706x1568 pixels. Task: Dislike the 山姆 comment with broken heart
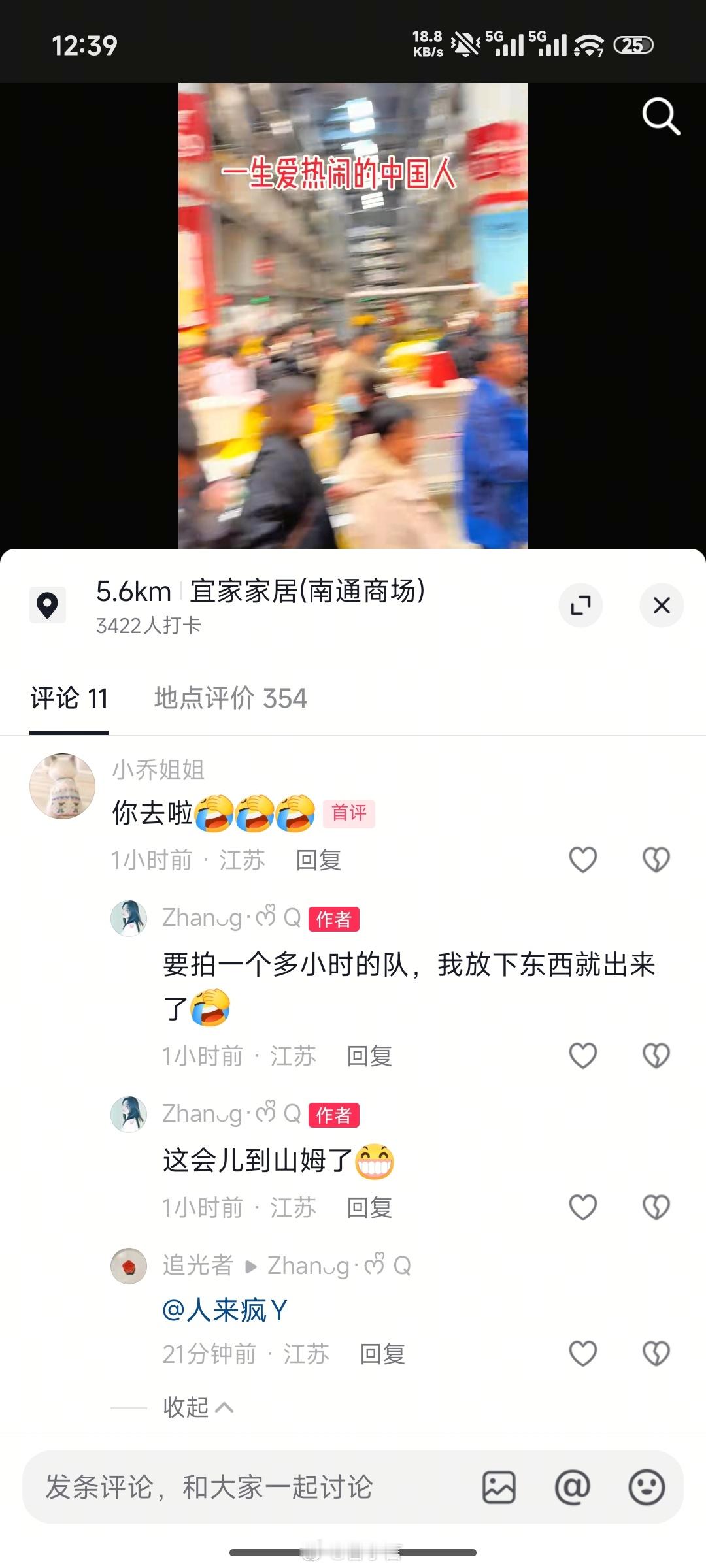click(x=655, y=1208)
